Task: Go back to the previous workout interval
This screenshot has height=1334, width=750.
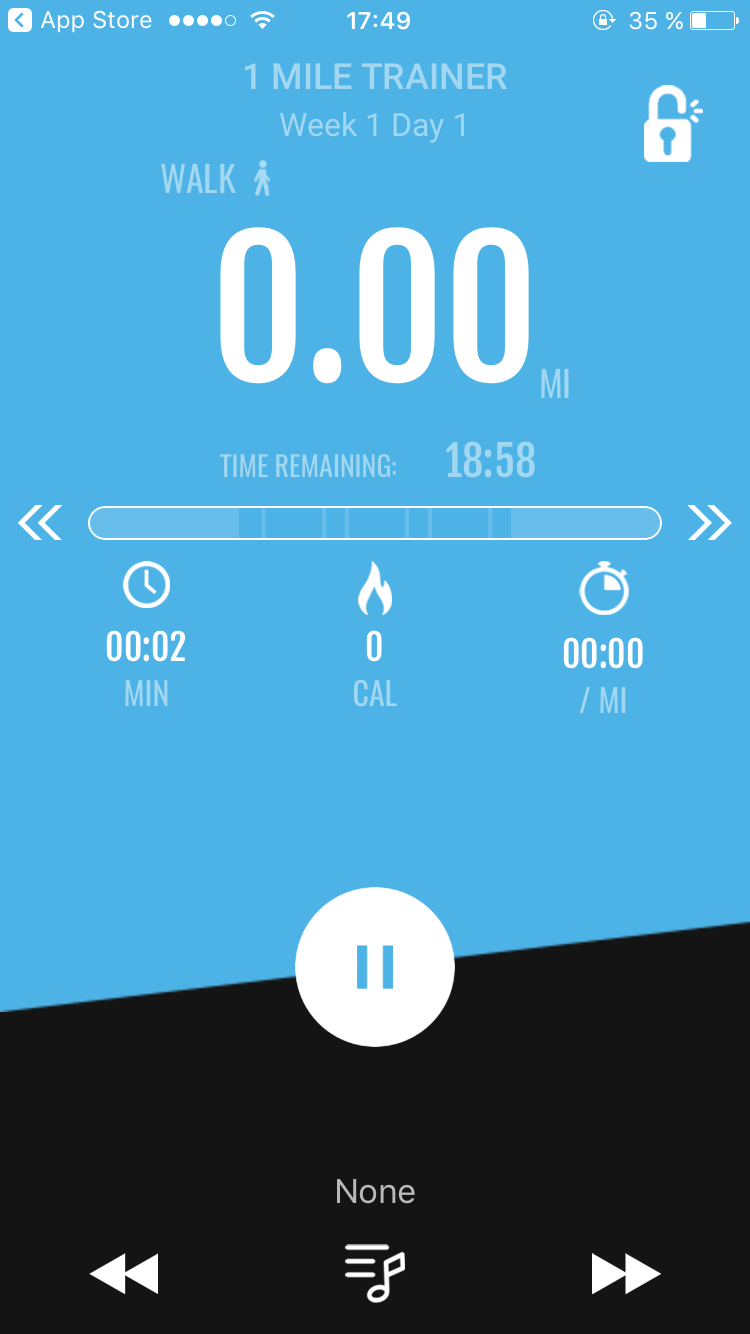Action: [40, 523]
